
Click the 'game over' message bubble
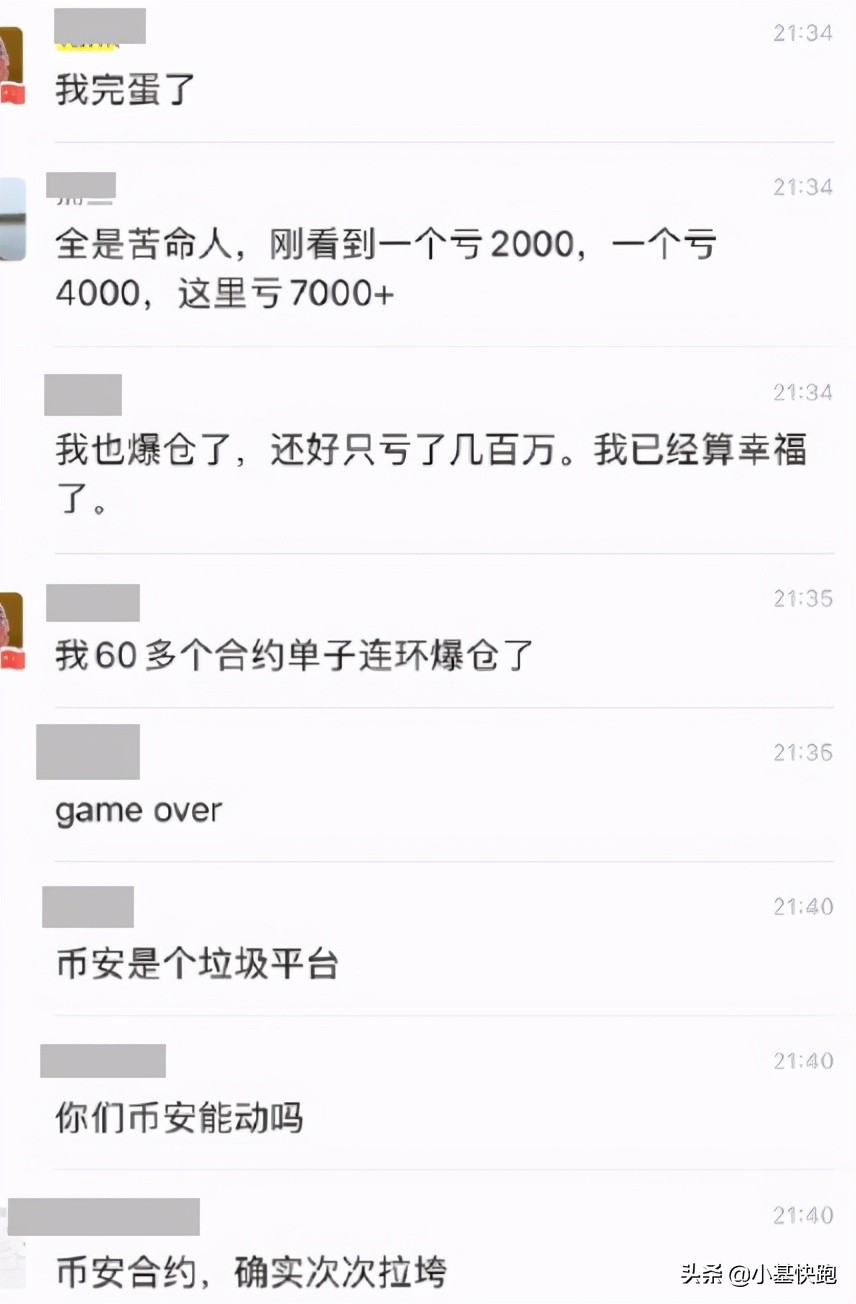pyautogui.click(x=137, y=810)
